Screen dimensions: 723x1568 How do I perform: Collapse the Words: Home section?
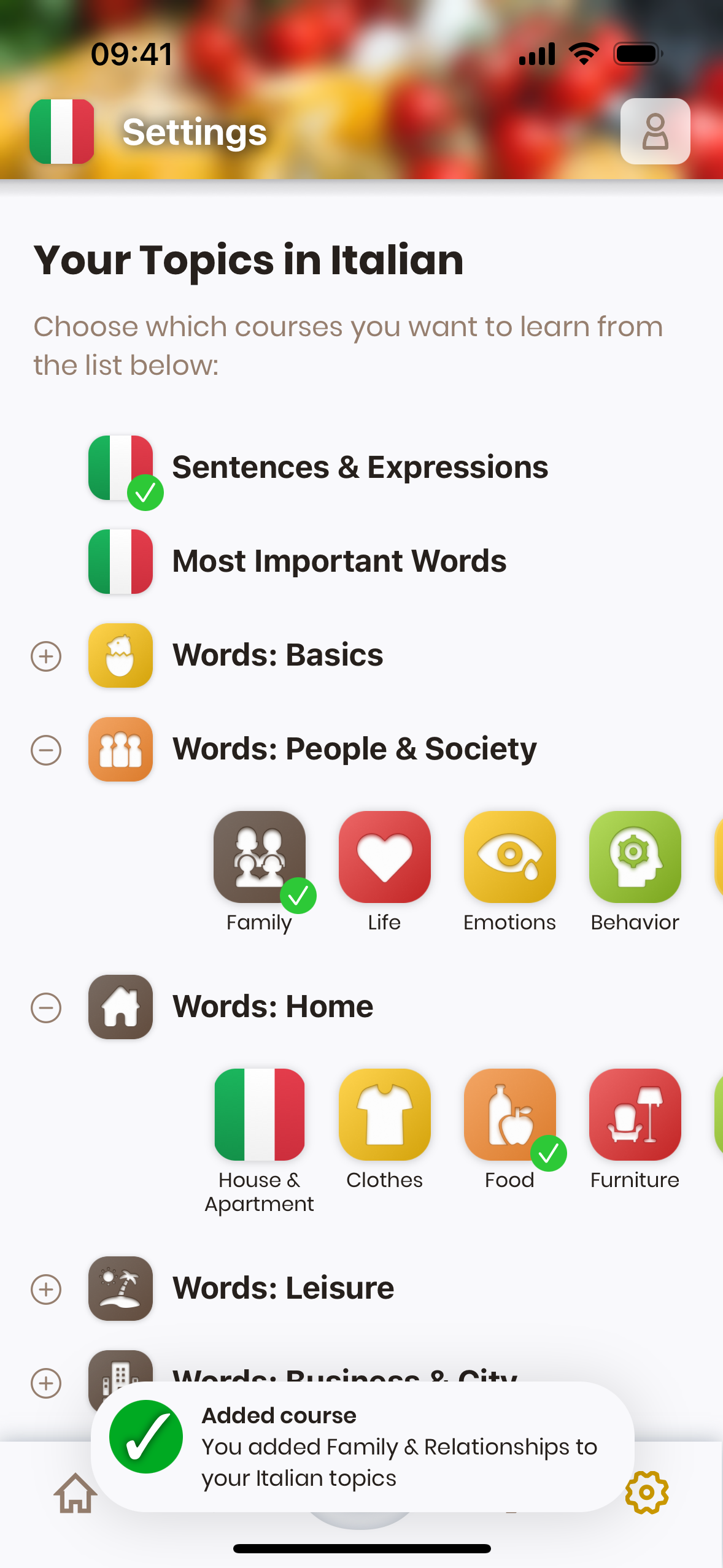pyautogui.click(x=46, y=1008)
